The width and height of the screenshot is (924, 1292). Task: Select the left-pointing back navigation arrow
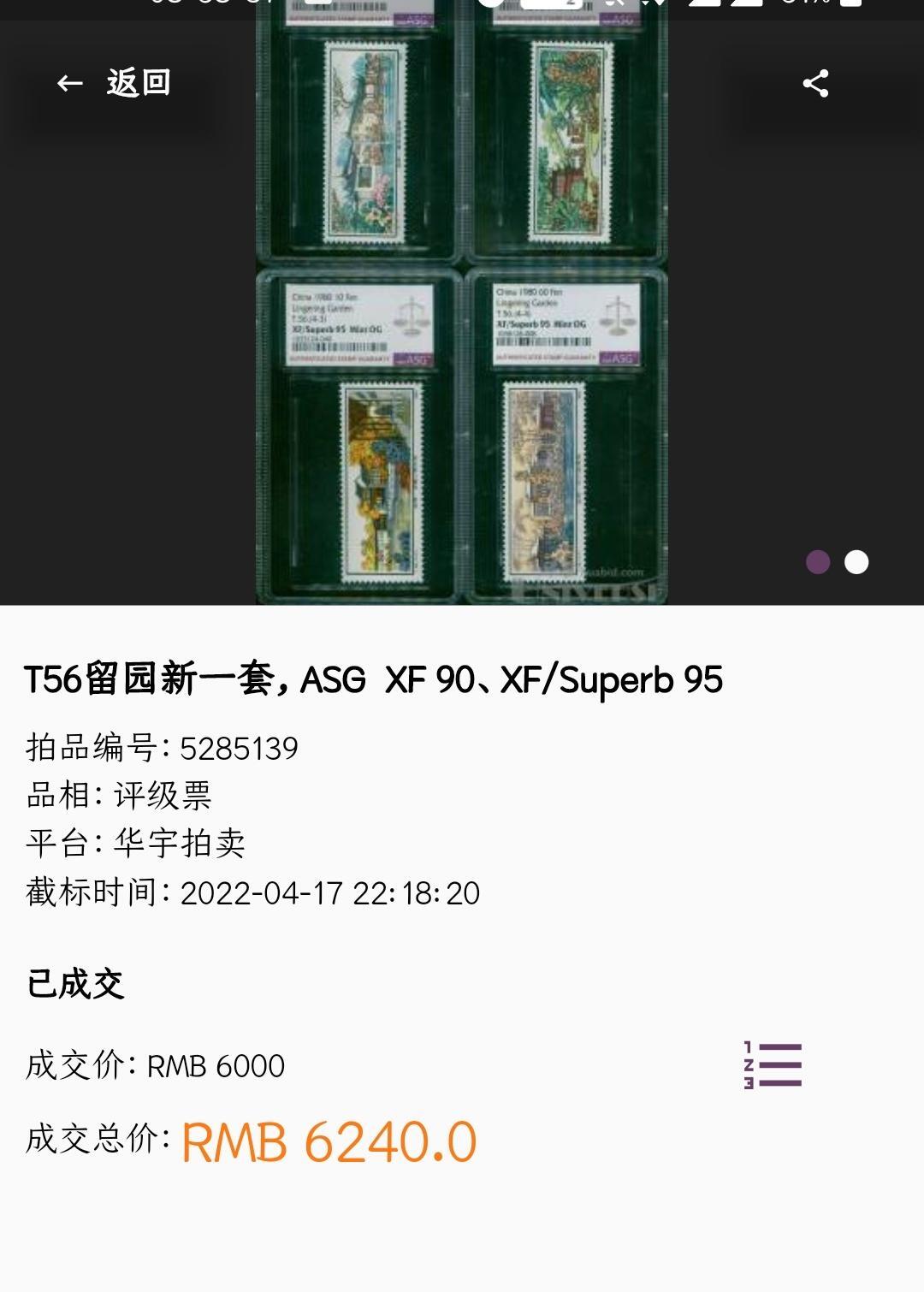[x=68, y=83]
